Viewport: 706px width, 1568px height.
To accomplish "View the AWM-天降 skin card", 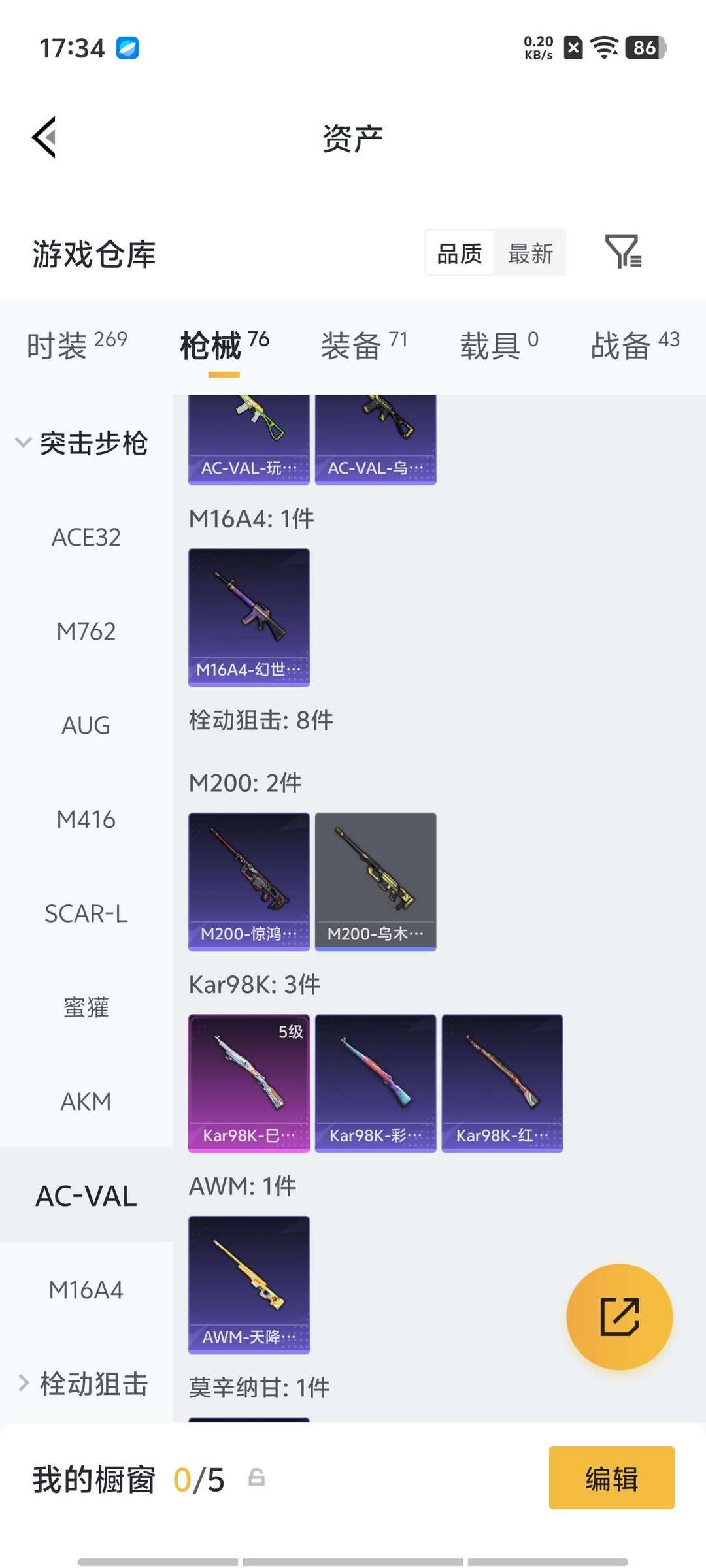I will [248, 1284].
